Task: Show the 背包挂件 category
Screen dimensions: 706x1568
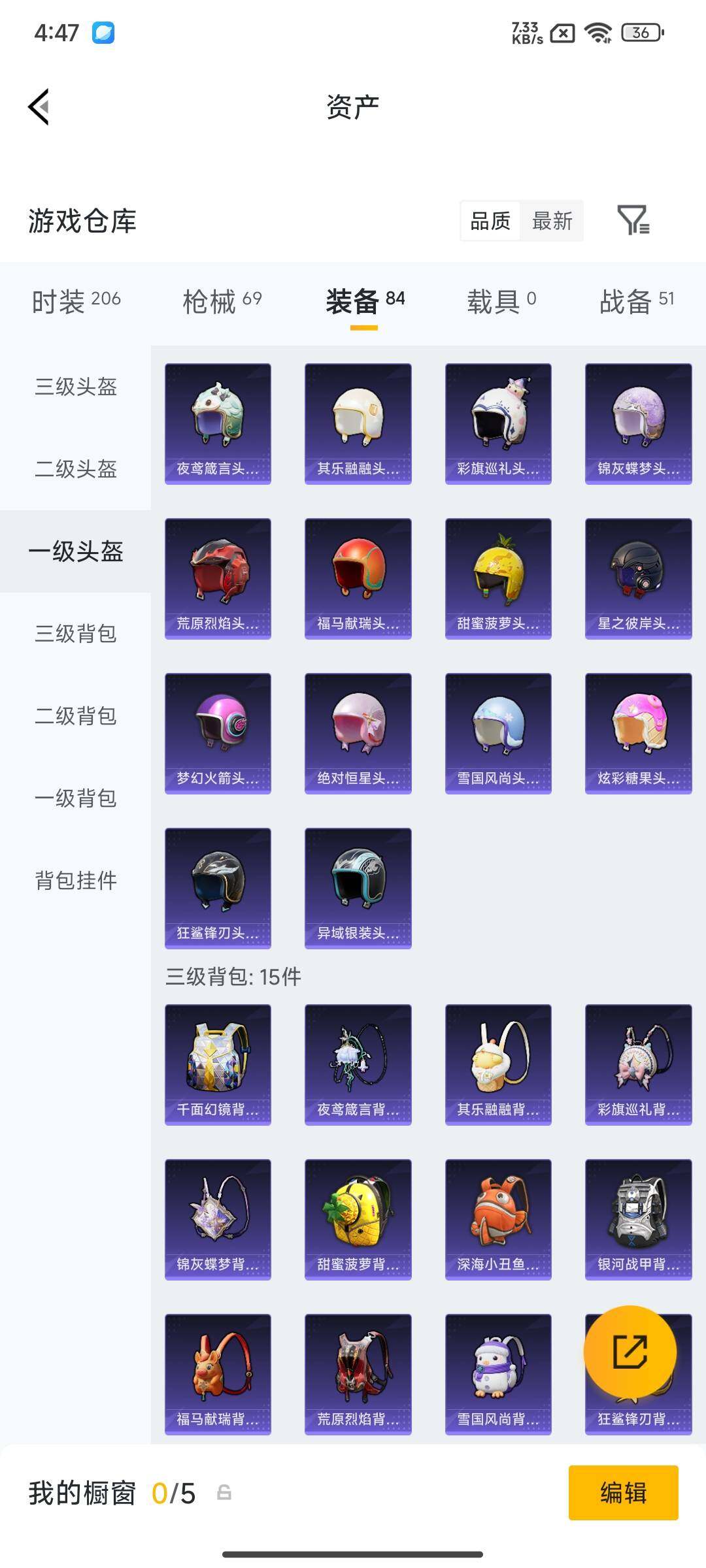Action: tap(76, 881)
